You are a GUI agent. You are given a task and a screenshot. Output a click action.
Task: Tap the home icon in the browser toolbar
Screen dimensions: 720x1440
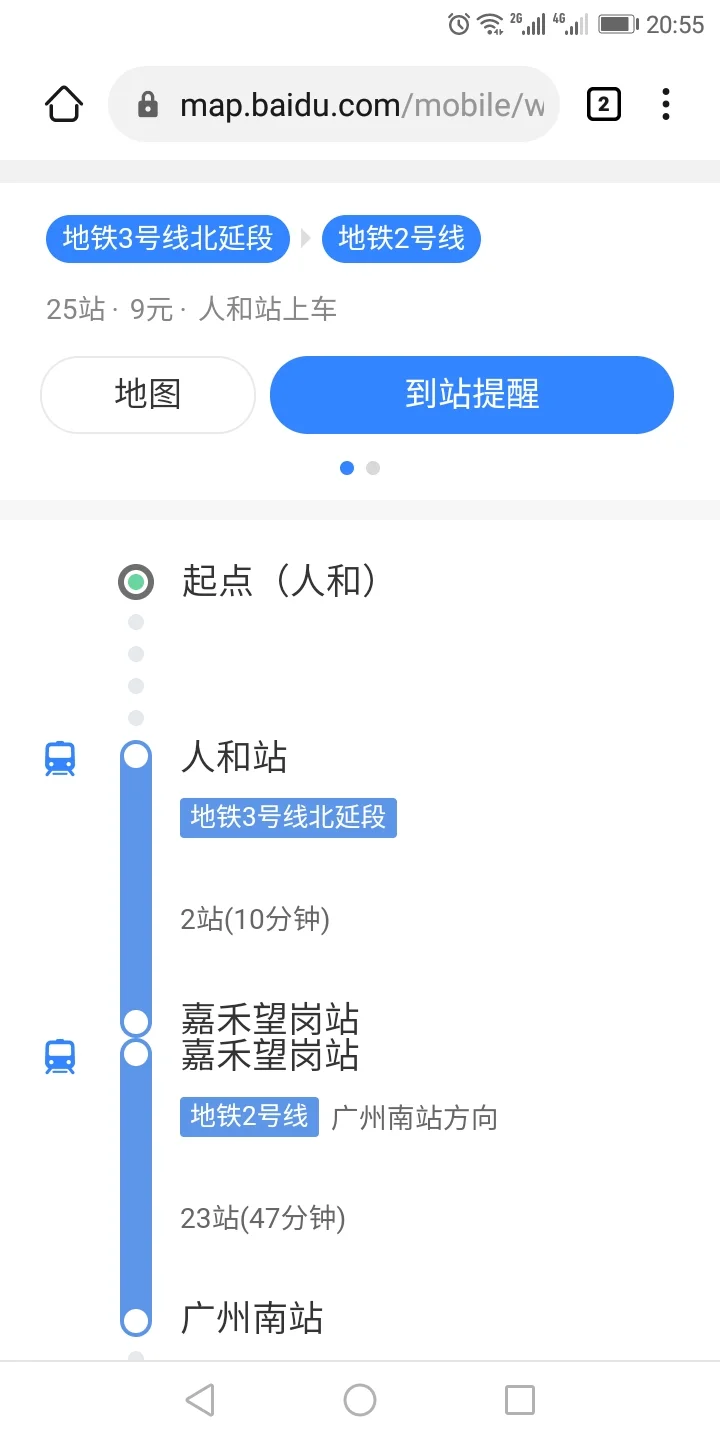[x=63, y=104]
